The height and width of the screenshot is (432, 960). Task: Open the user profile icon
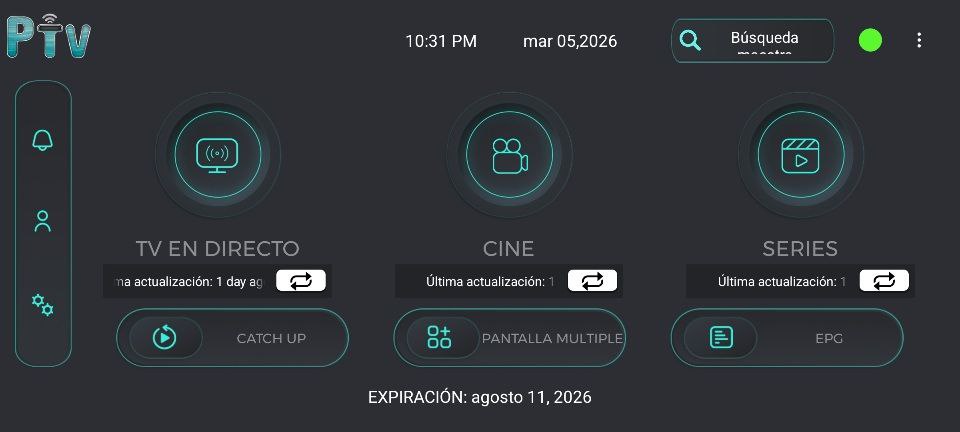[42, 221]
